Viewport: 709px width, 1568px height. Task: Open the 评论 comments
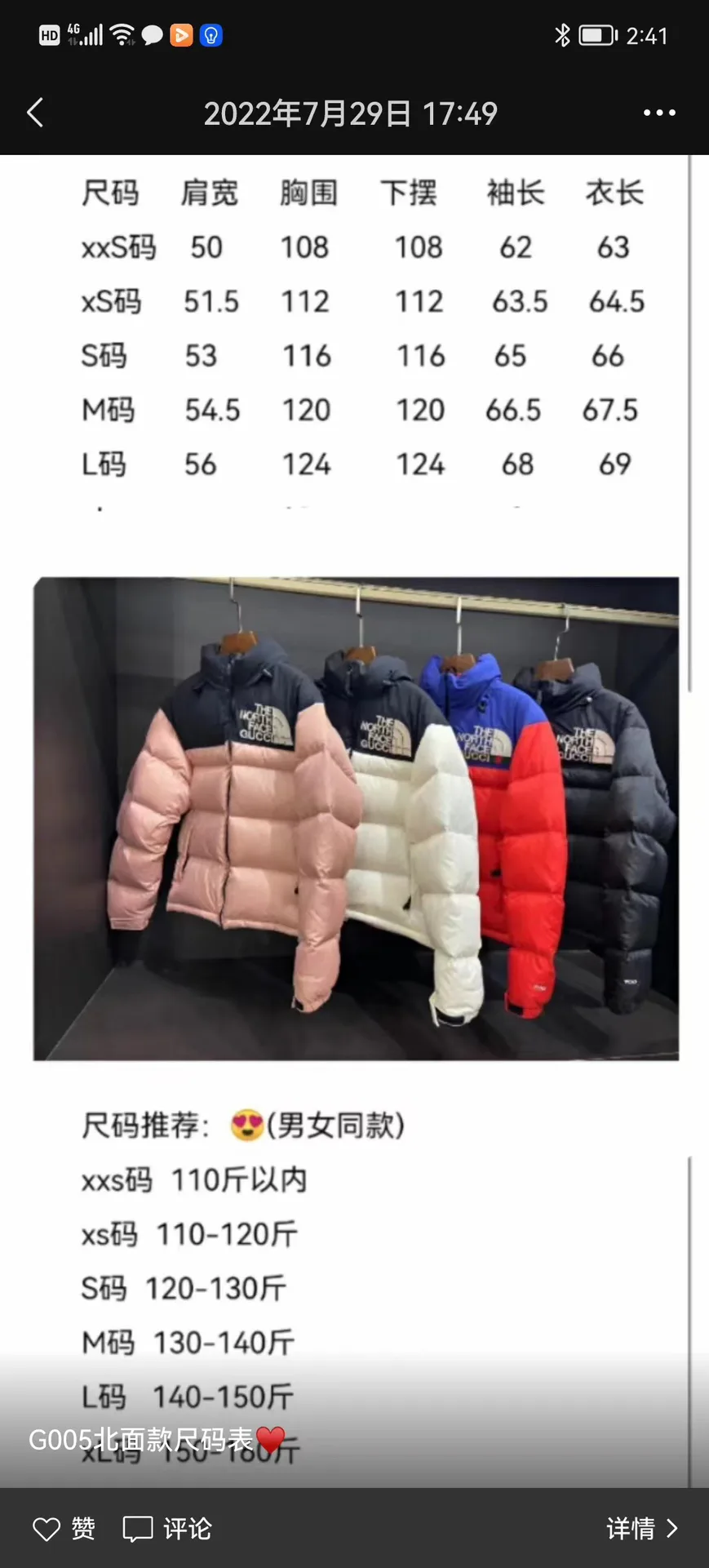coord(167,1528)
